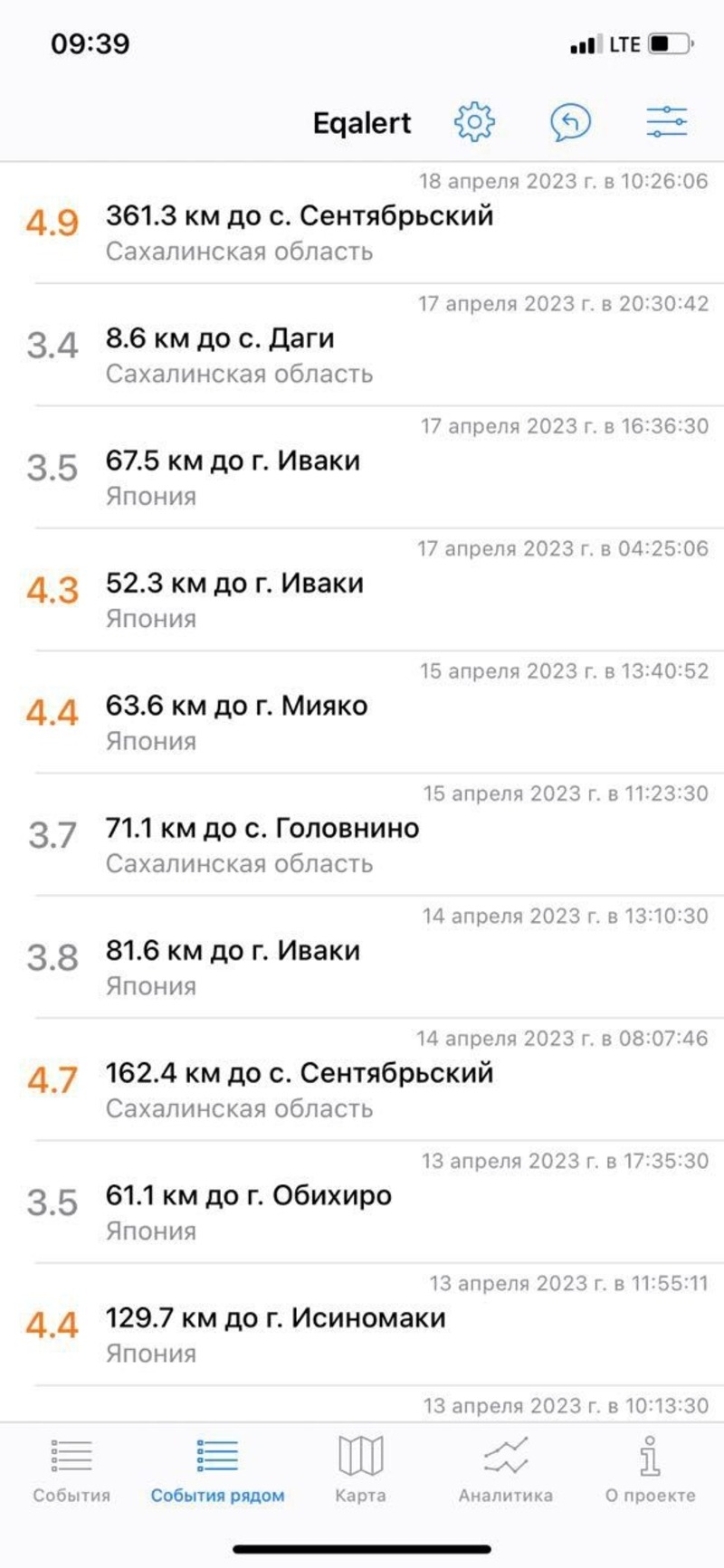Viewport: 724px width, 1568px height.
Task: Open the filter sliders icon
Action: [x=667, y=122]
